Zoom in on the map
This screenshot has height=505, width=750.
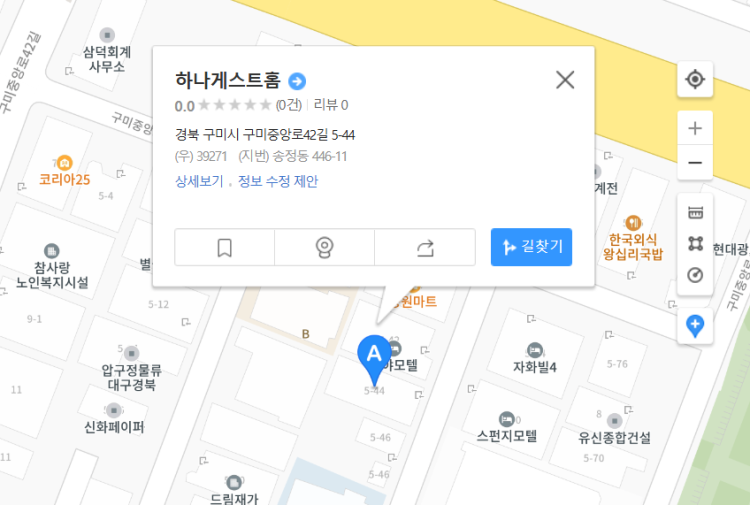tap(695, 128)
